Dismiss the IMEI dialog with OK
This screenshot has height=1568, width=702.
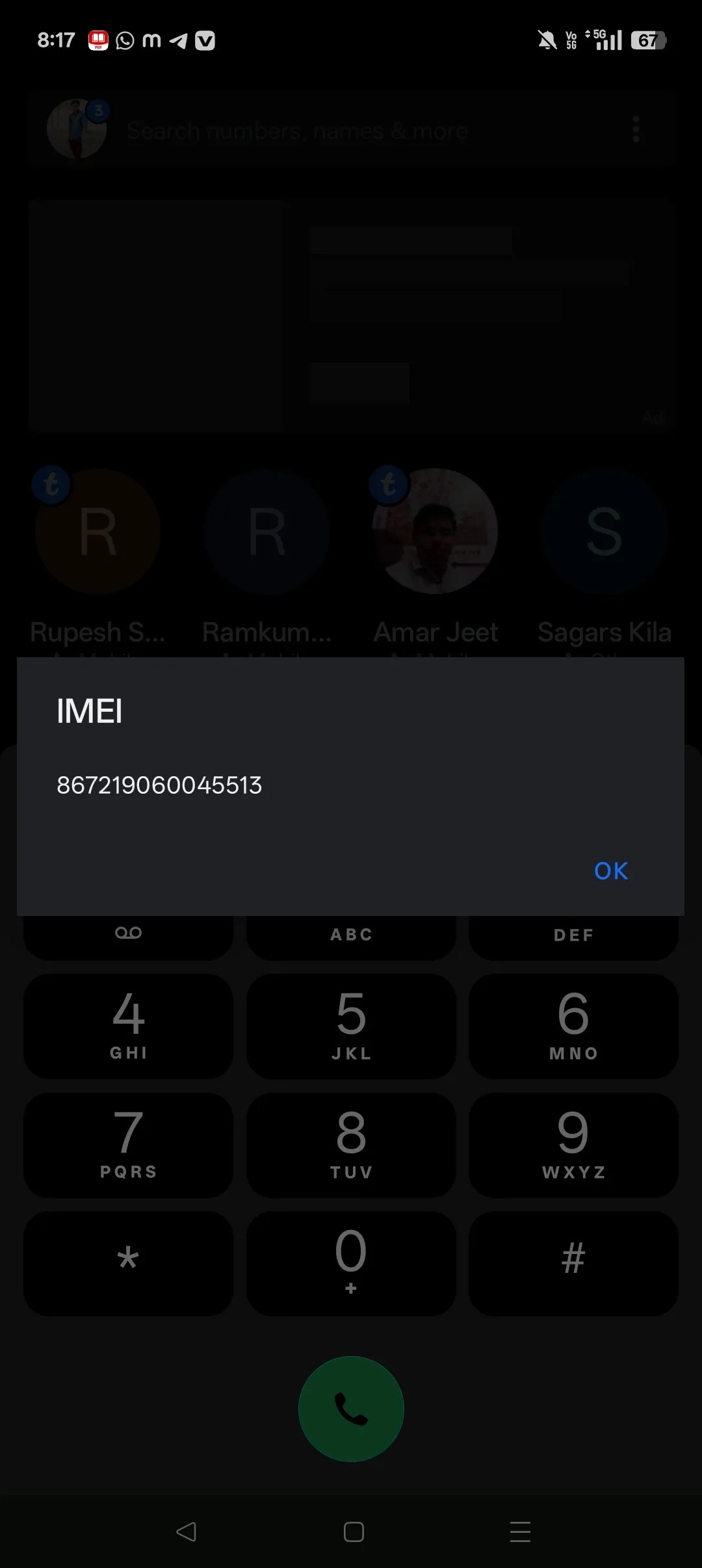click(x=610, y=871)
